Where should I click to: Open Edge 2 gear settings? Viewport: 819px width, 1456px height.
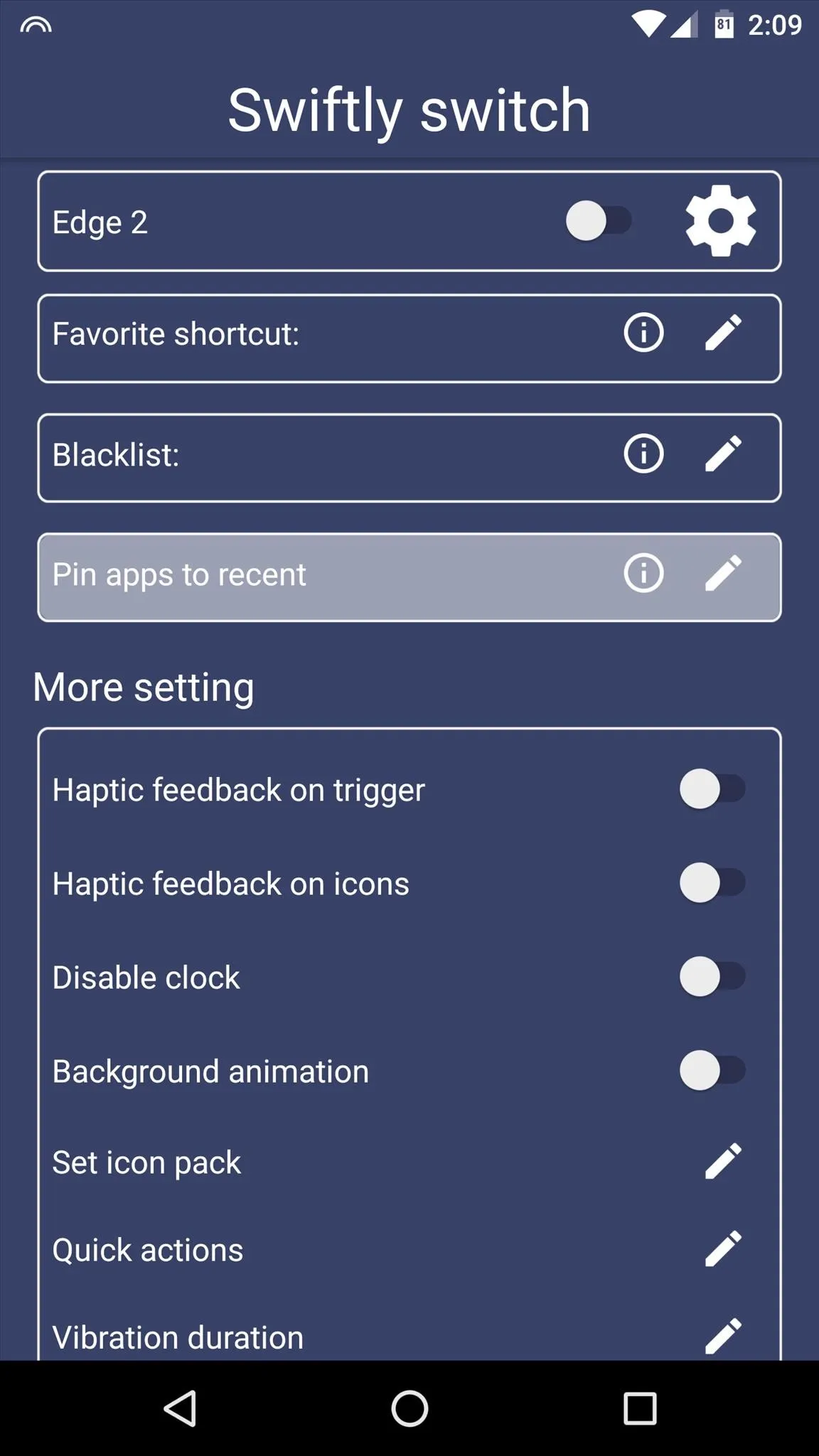coord(721,221)
